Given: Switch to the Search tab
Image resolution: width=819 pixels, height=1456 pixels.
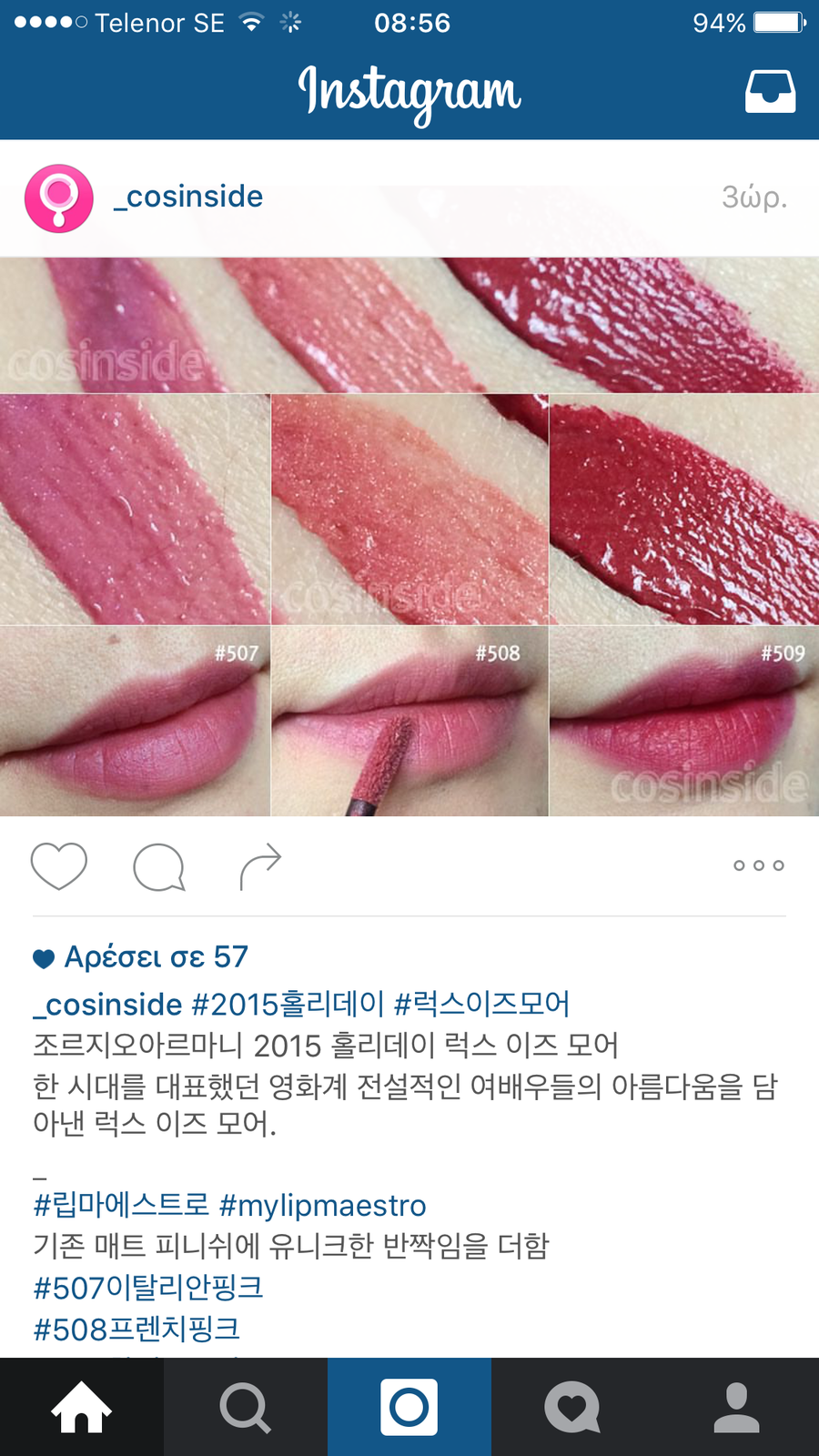Looking at the screenshot, I should point(246,1407).
